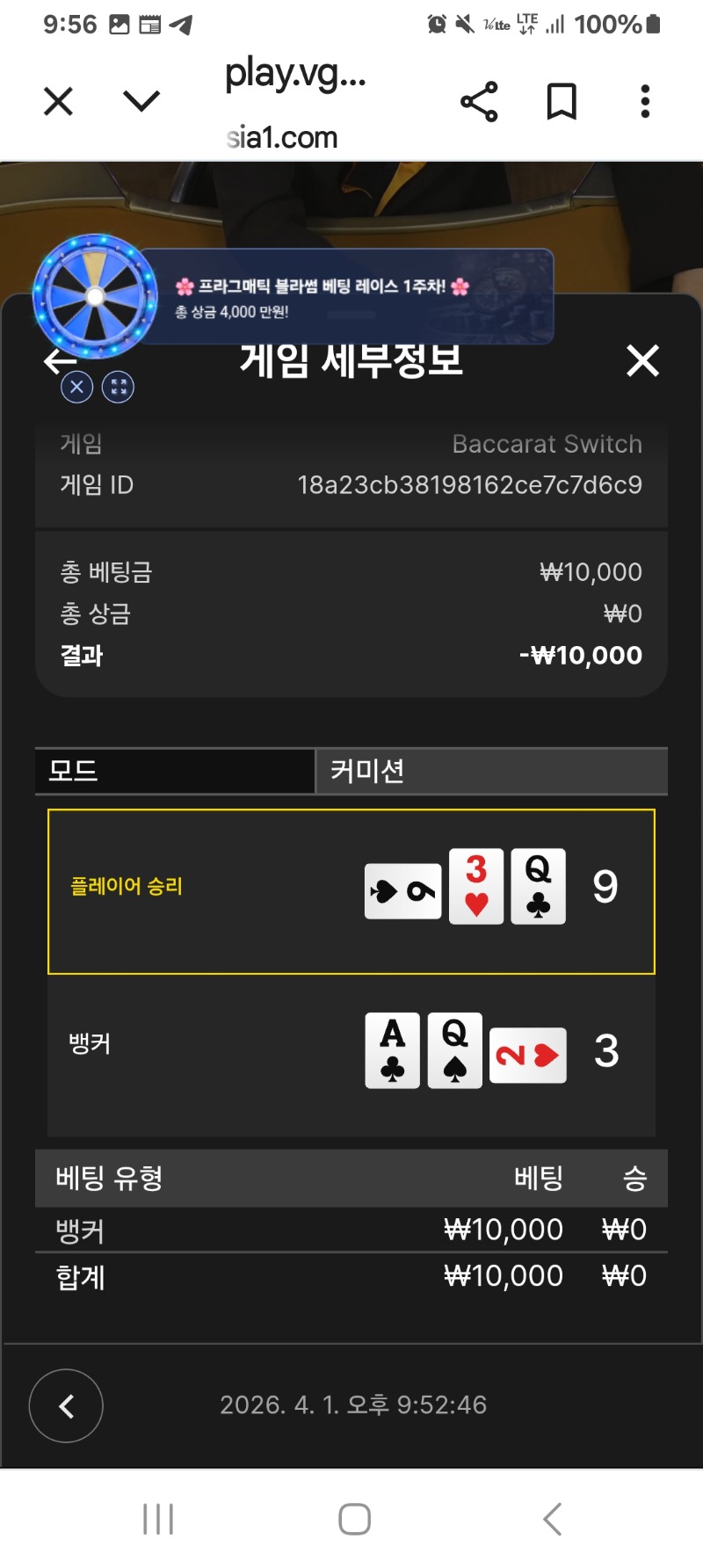Open the Pragmatic betting race promo banner

(x=351, y=297)
